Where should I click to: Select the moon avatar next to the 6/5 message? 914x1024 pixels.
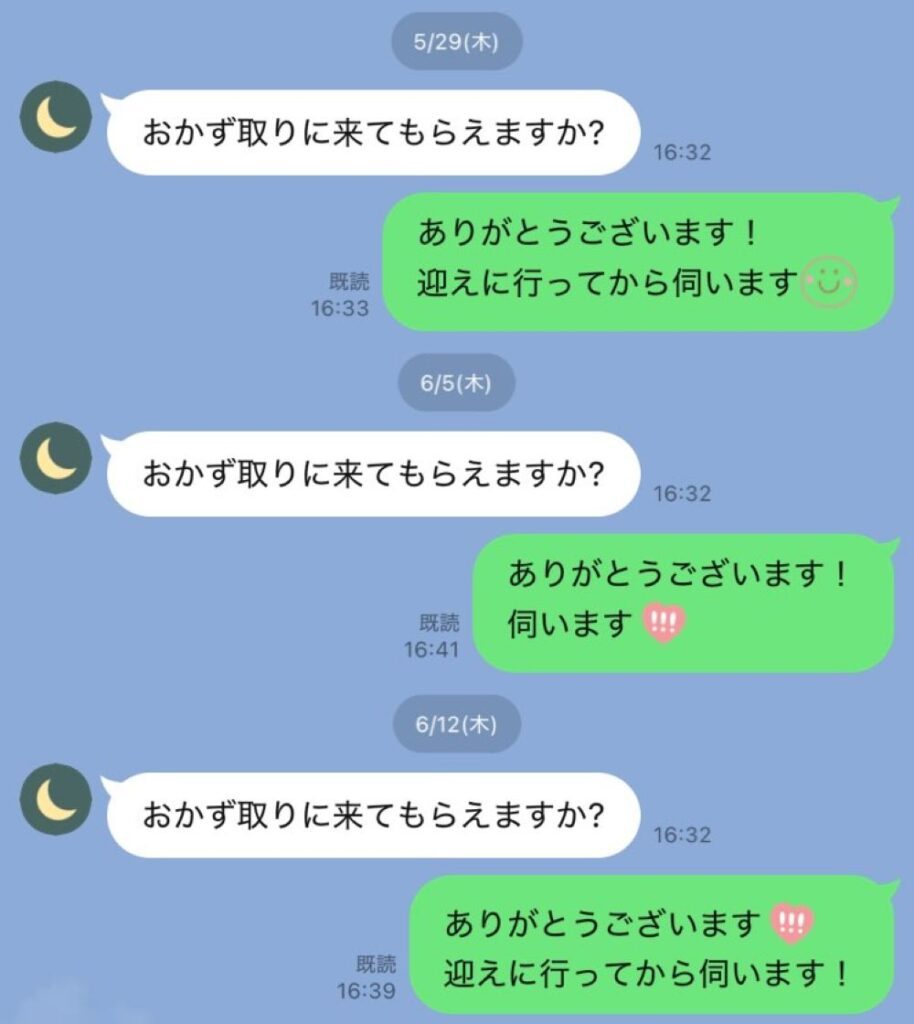[57, 458]
